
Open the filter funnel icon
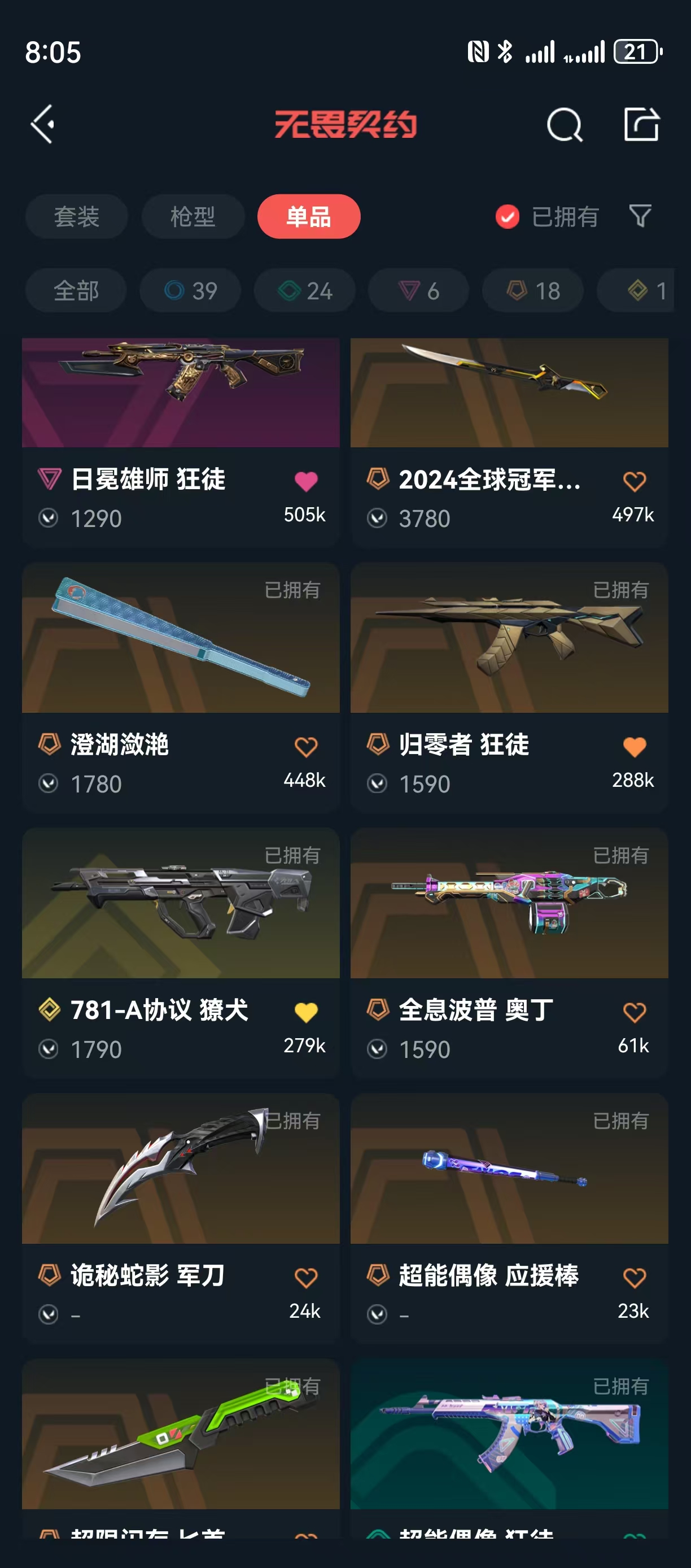point(640,216)
